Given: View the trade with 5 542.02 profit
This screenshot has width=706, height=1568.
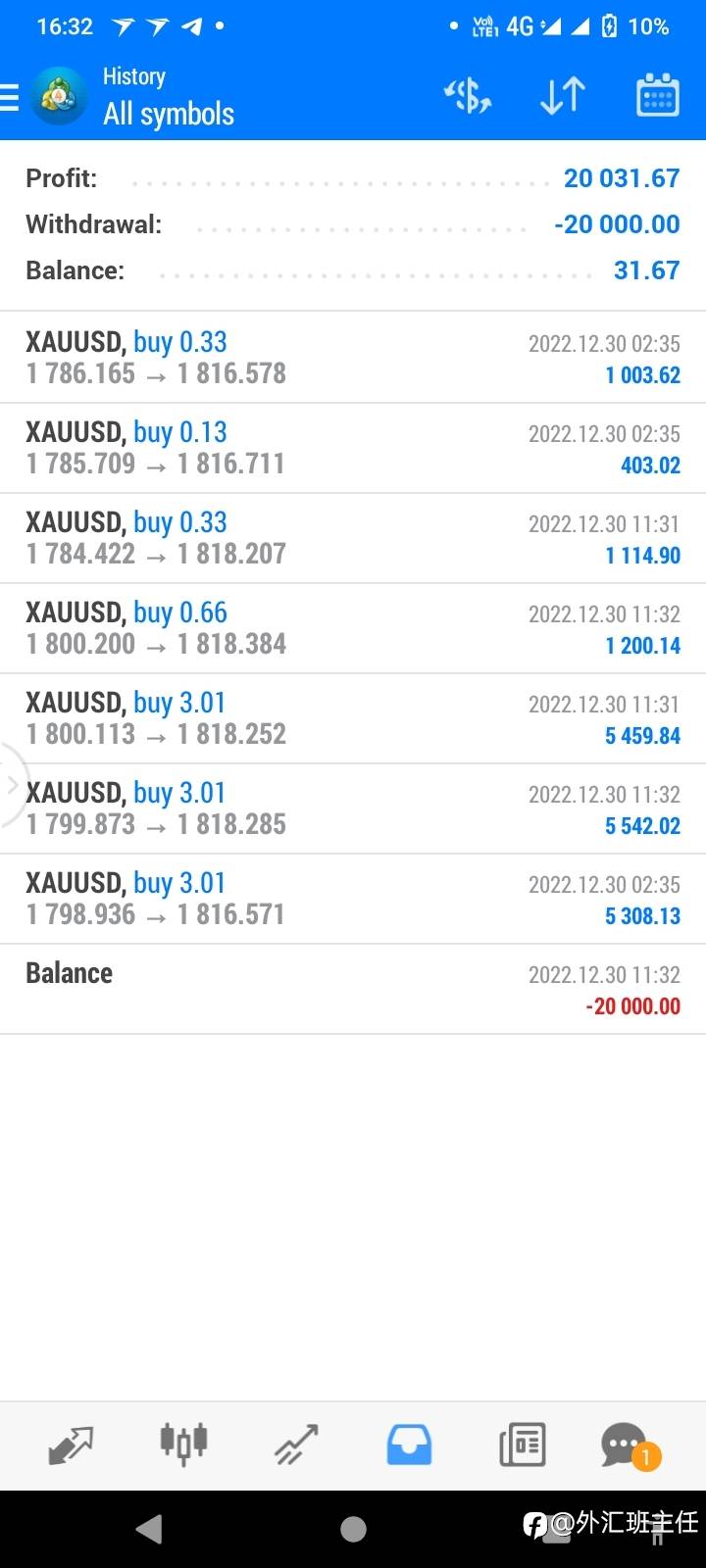Looking at the screenshot, I should coord(353,808).
